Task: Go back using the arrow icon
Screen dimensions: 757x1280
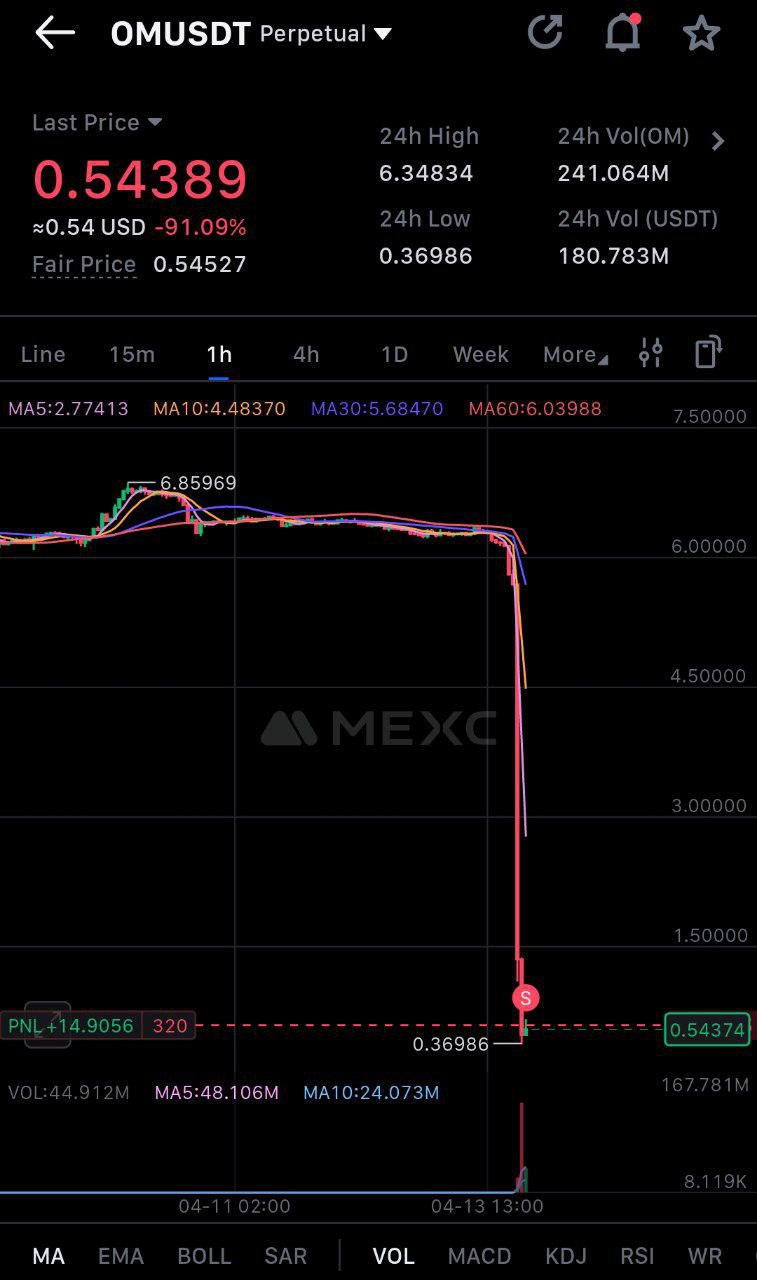Action: (55, 33)
